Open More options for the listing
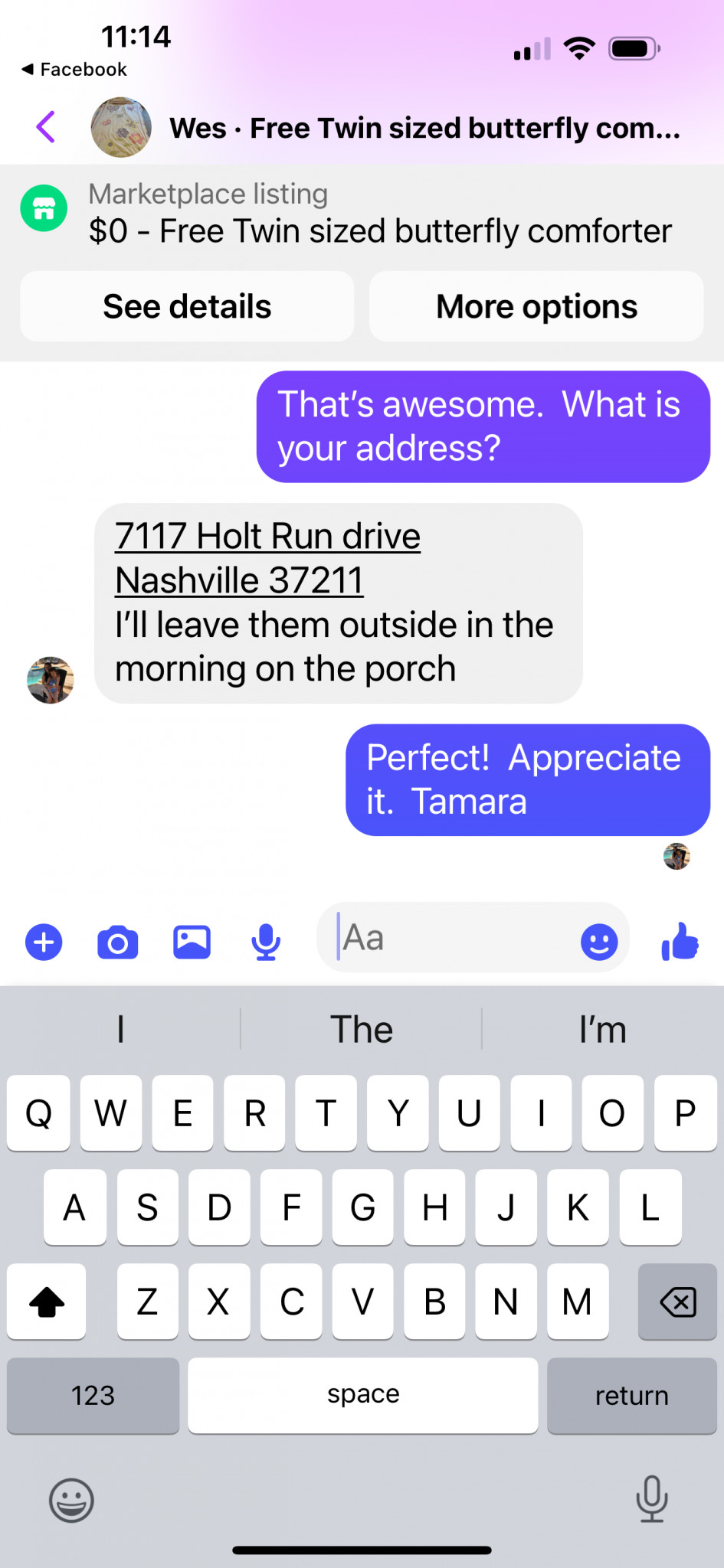 (x=536, y=307)
